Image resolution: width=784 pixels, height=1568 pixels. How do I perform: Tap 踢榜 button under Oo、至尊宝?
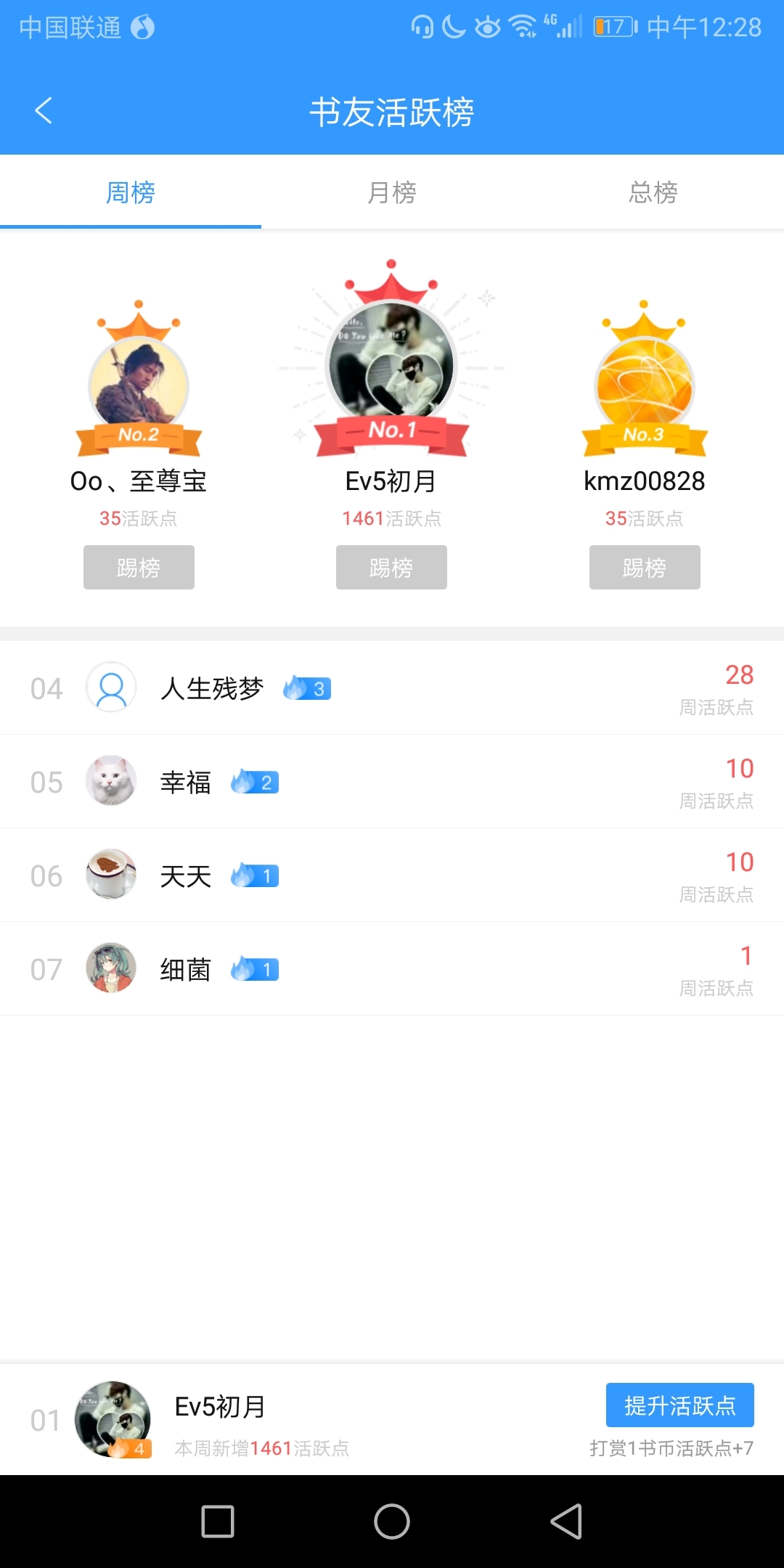pyautogui.click(x=139, y=567)
